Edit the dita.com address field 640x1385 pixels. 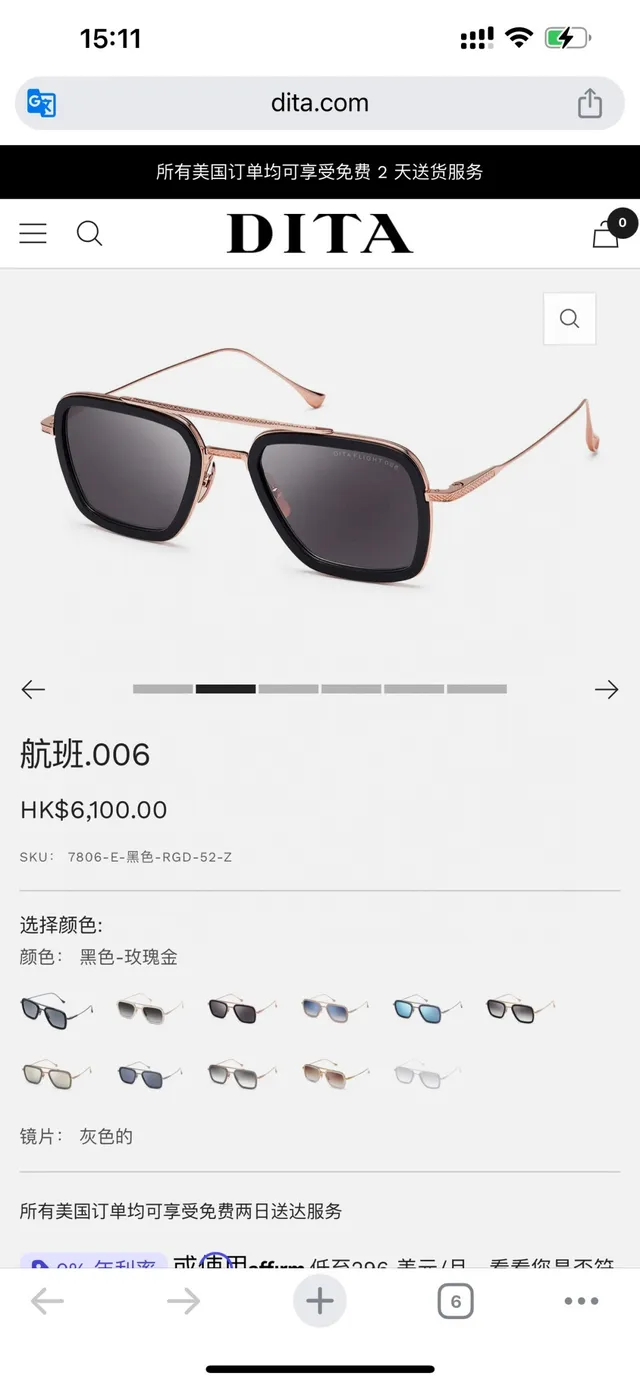tap(320, 103)
